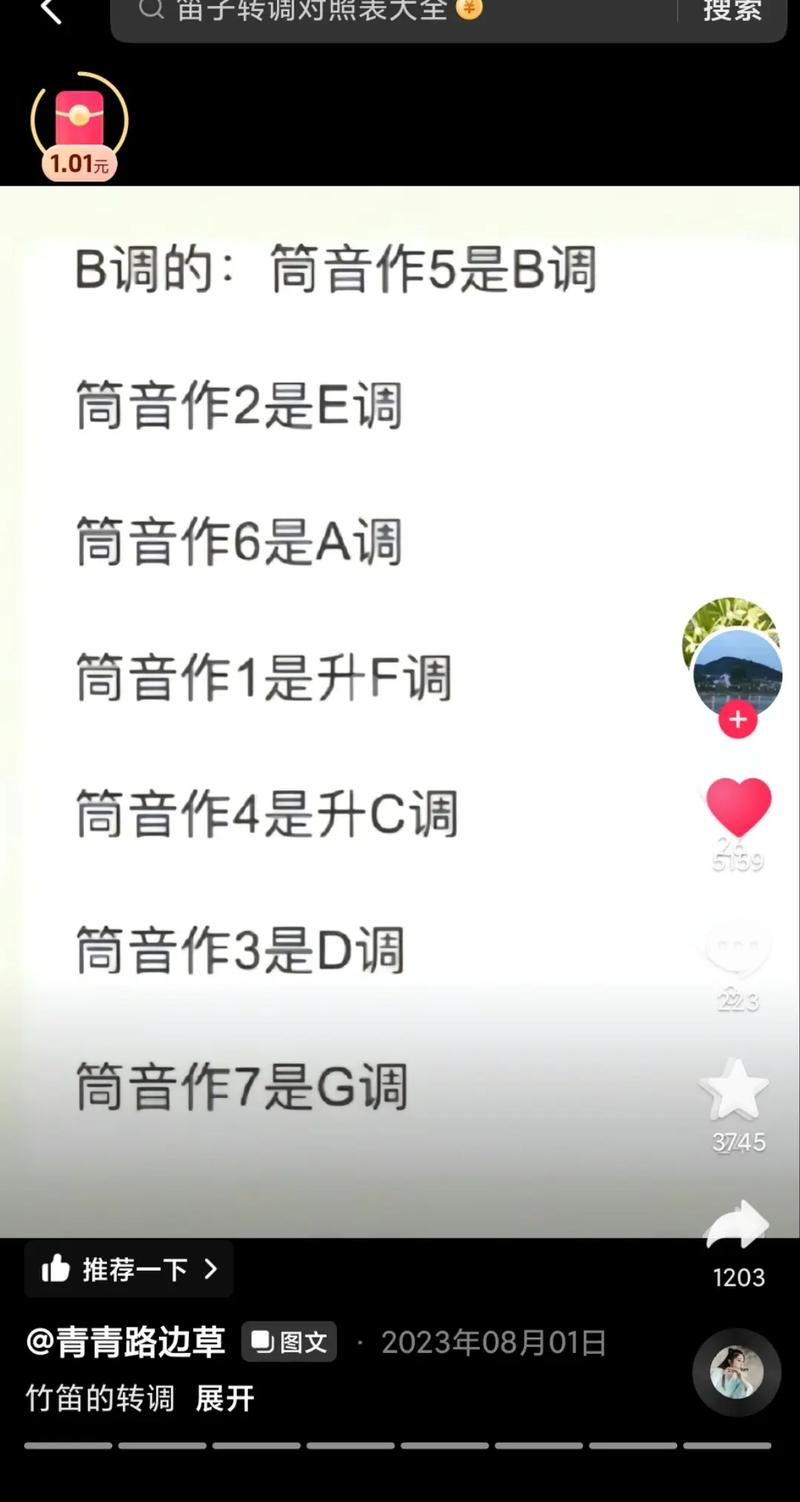Image resolution: width=800 pixels, height=1502 pixels.
Task: Tap the 图文 tag beside the username
Action: [x=289, y=1342]
